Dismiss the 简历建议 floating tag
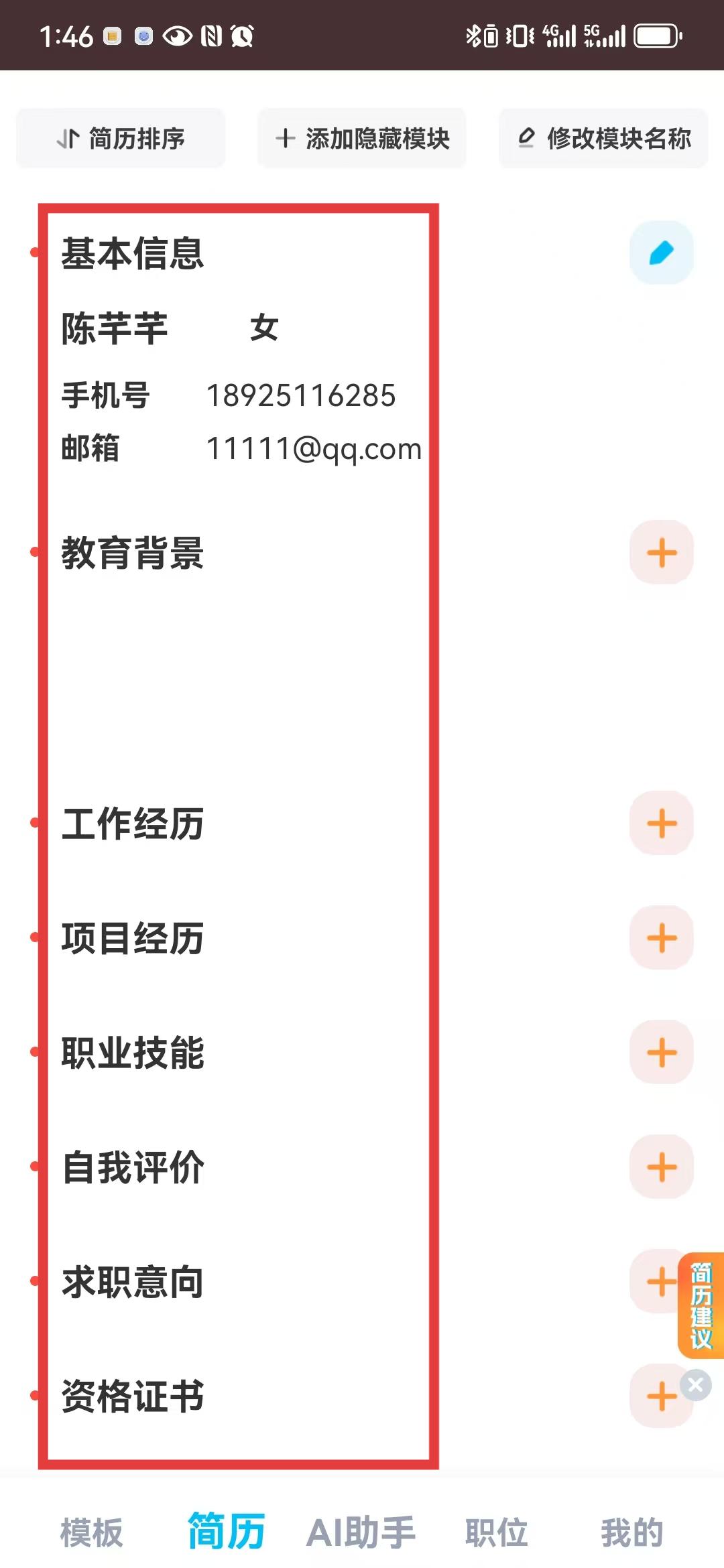The height and width of the screenshot is (1568, 724). point(696,1384)
